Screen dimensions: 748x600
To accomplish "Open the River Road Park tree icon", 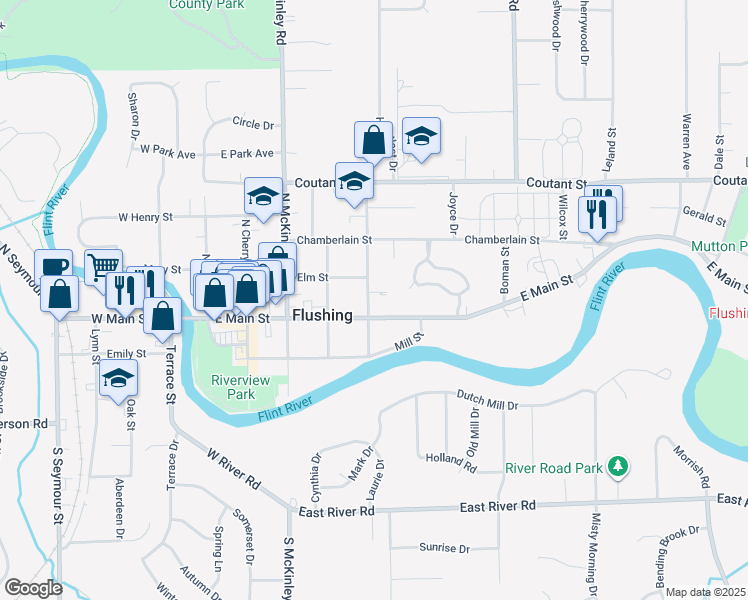I will pos(619,466).
